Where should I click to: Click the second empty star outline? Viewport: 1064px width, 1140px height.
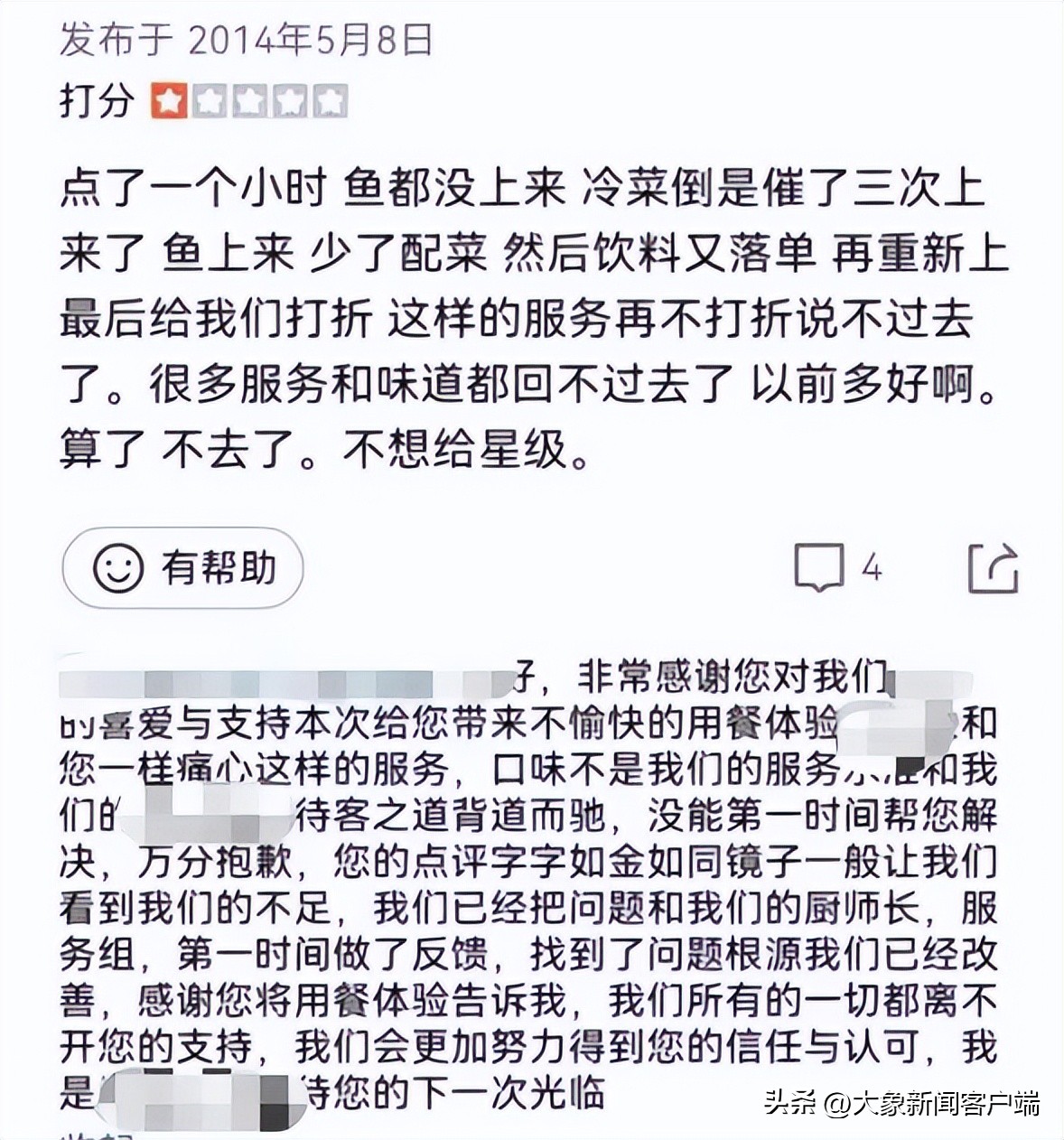click(208, 100)
